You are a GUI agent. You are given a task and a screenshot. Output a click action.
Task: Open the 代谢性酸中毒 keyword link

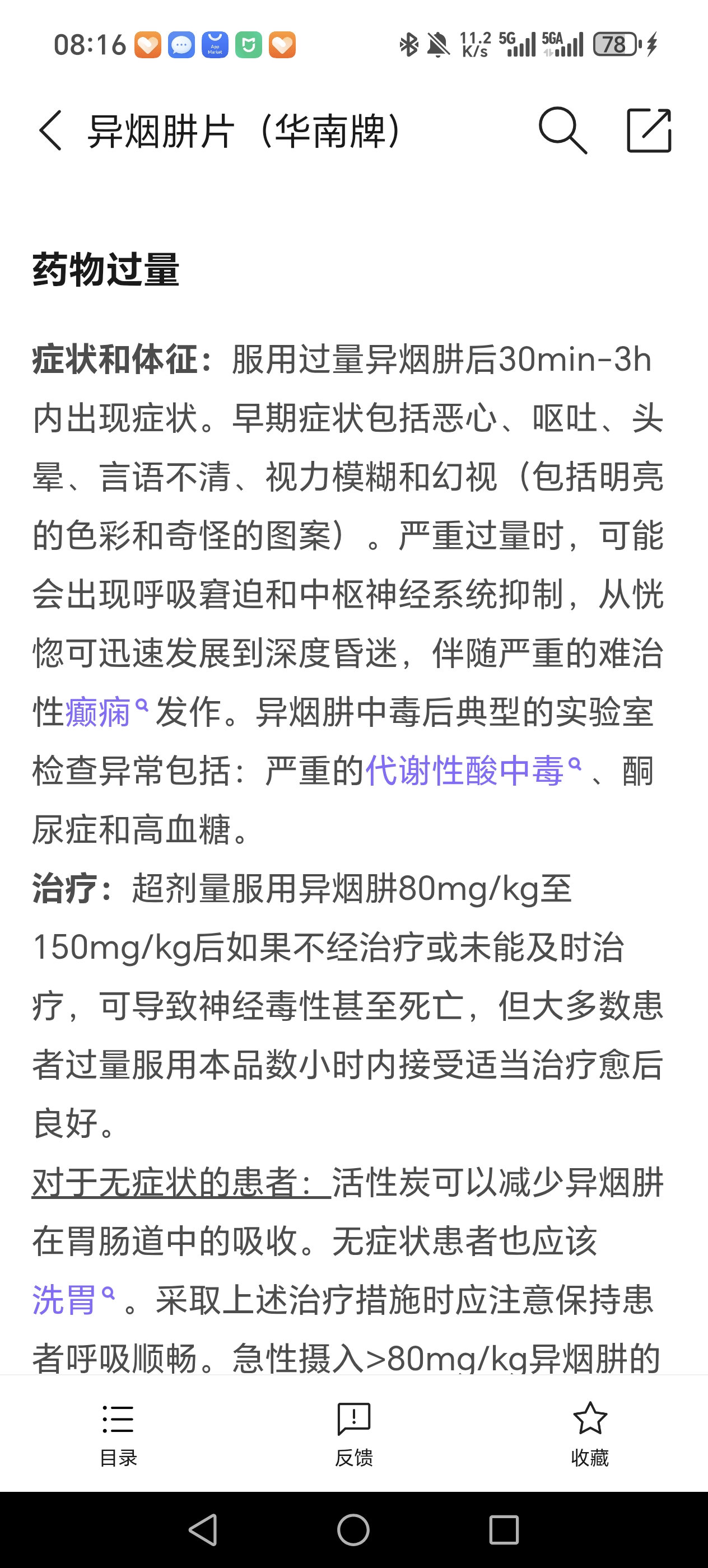coord(464,771)
